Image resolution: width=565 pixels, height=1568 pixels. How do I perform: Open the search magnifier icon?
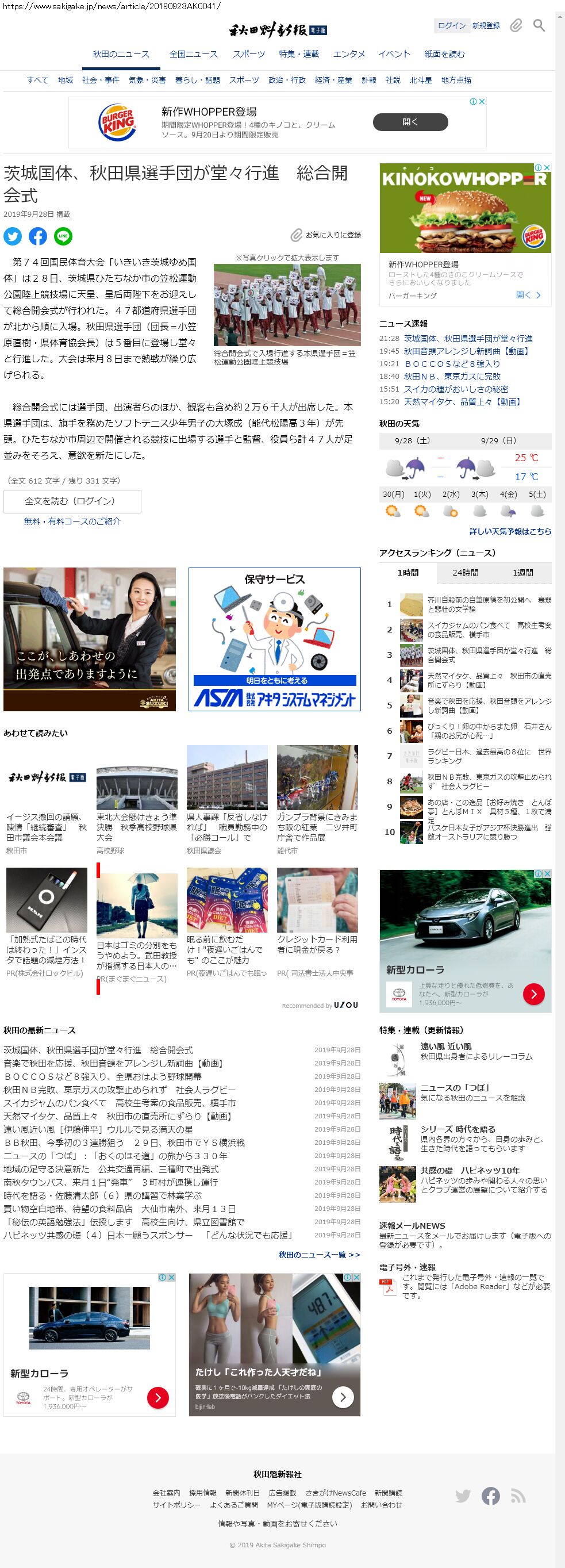(x=539, y=25)
